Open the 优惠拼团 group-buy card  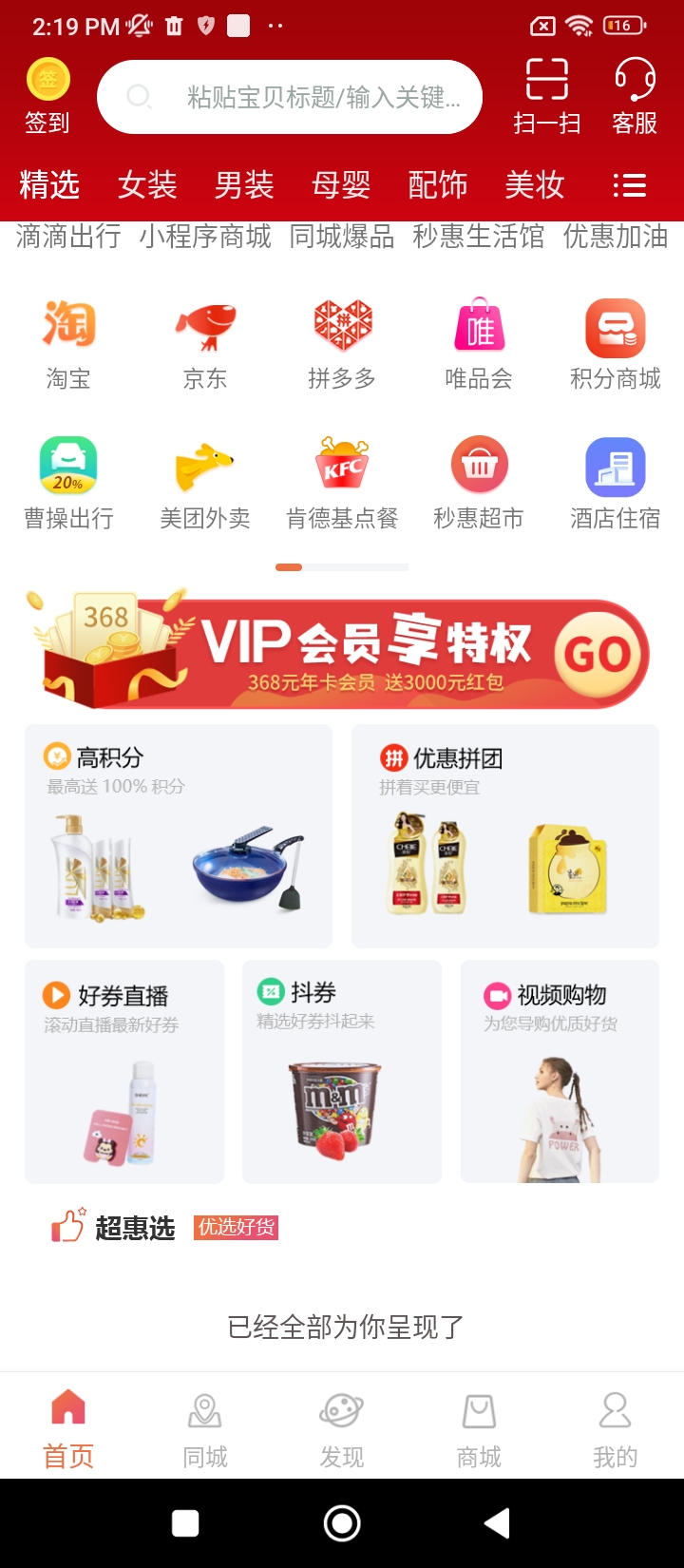point(505,836)
